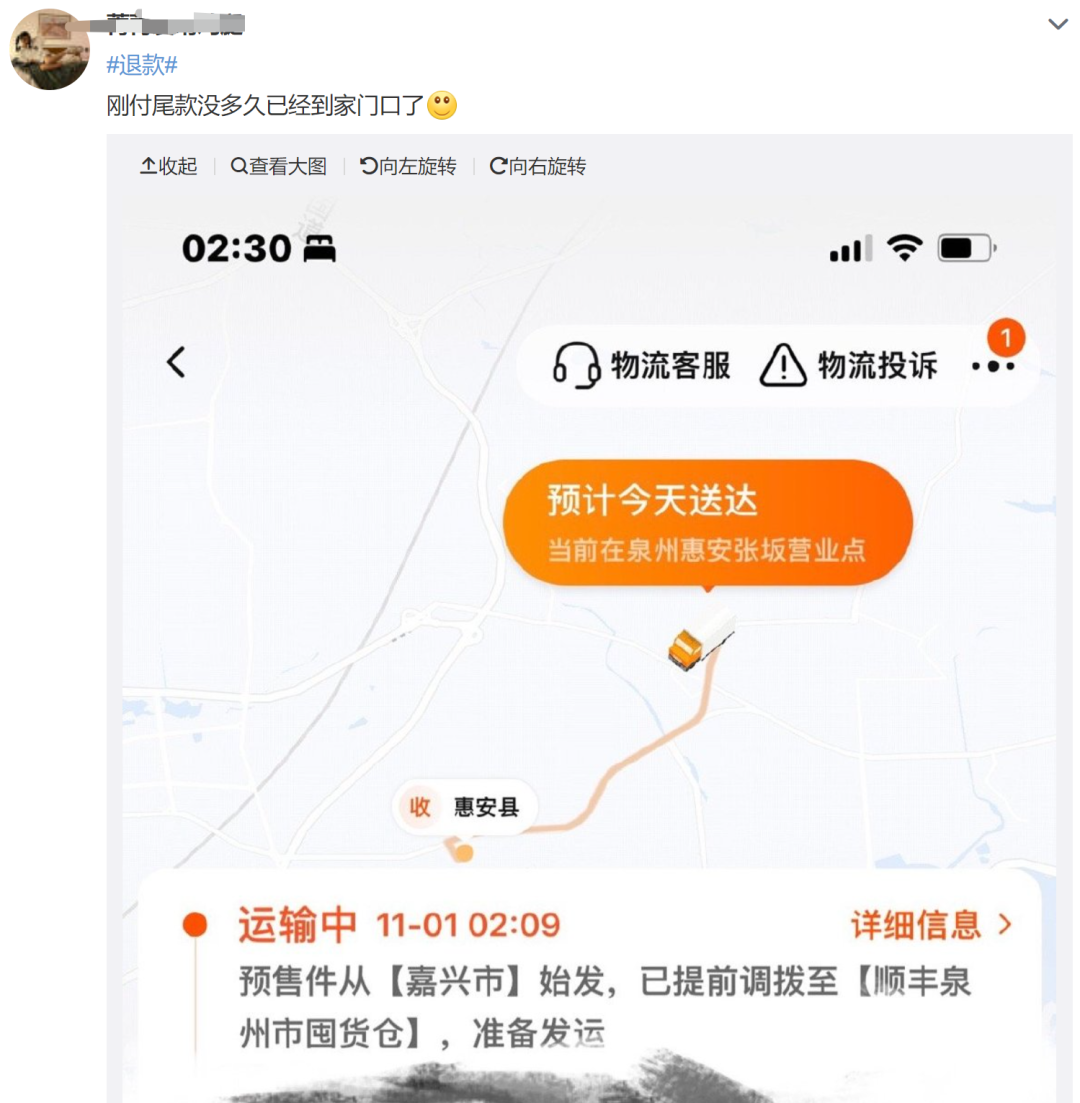
Task: Rotate the image right with 向右旋转
Action: click(538, 167)
